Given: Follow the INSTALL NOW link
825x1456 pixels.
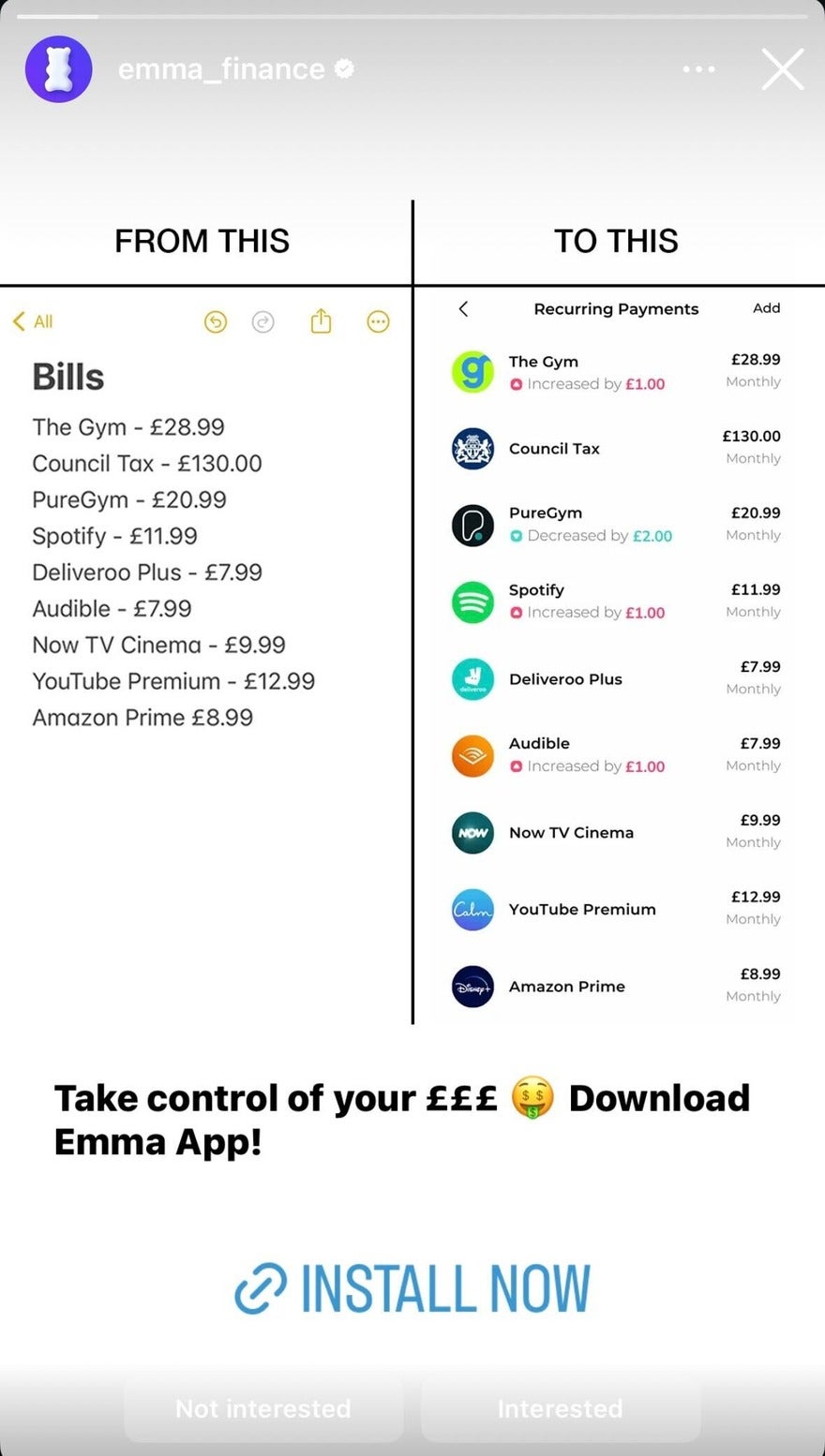Looking at the screenshot, I should point(412,1288).
